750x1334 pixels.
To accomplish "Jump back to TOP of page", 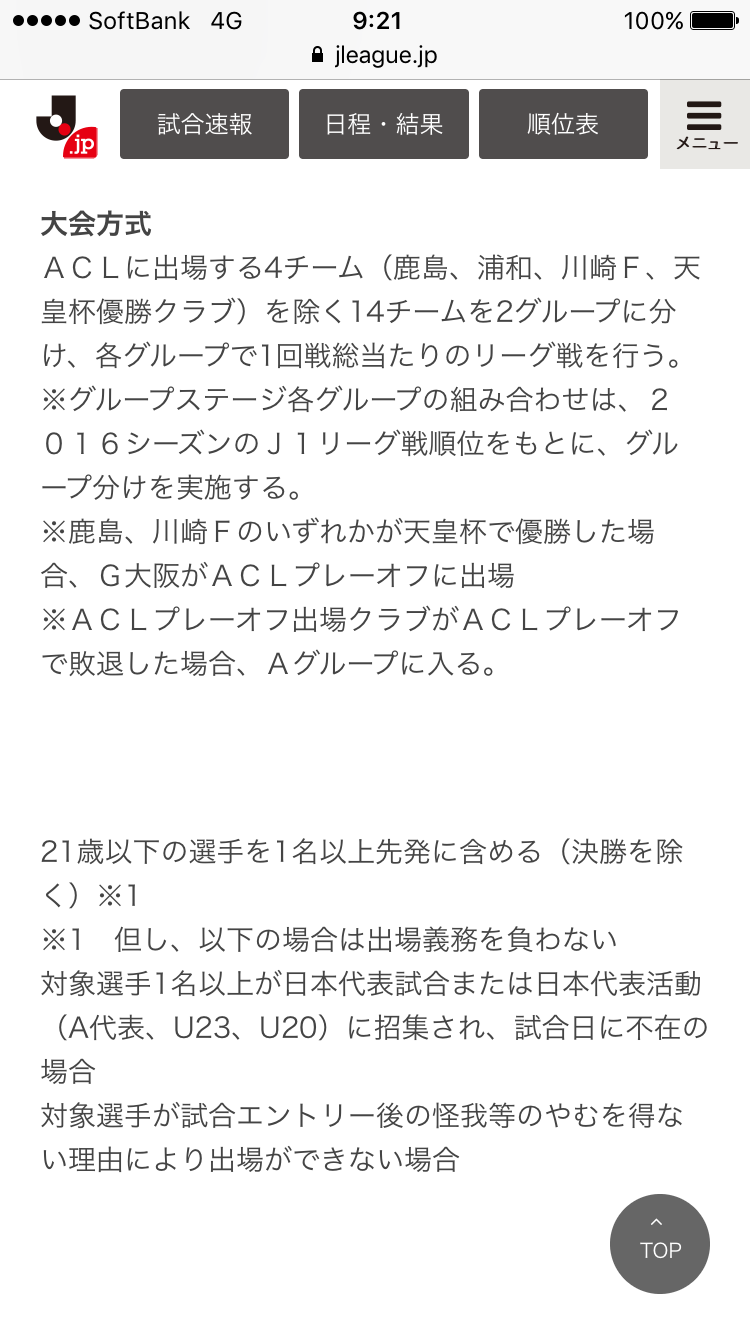I will pyautogui.click(x=660, y=1244).
